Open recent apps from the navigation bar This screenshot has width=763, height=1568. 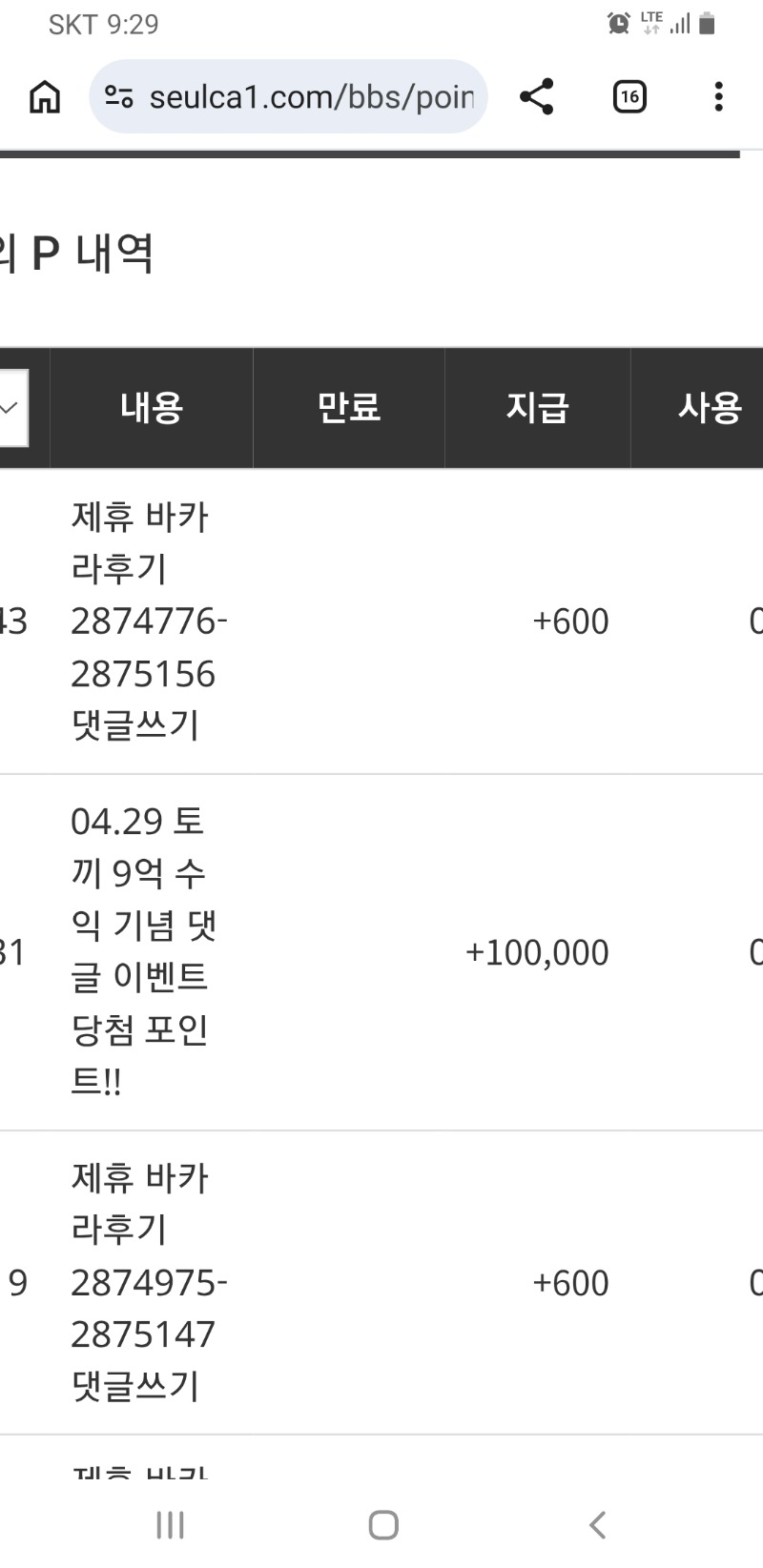tap(170, 1524)
